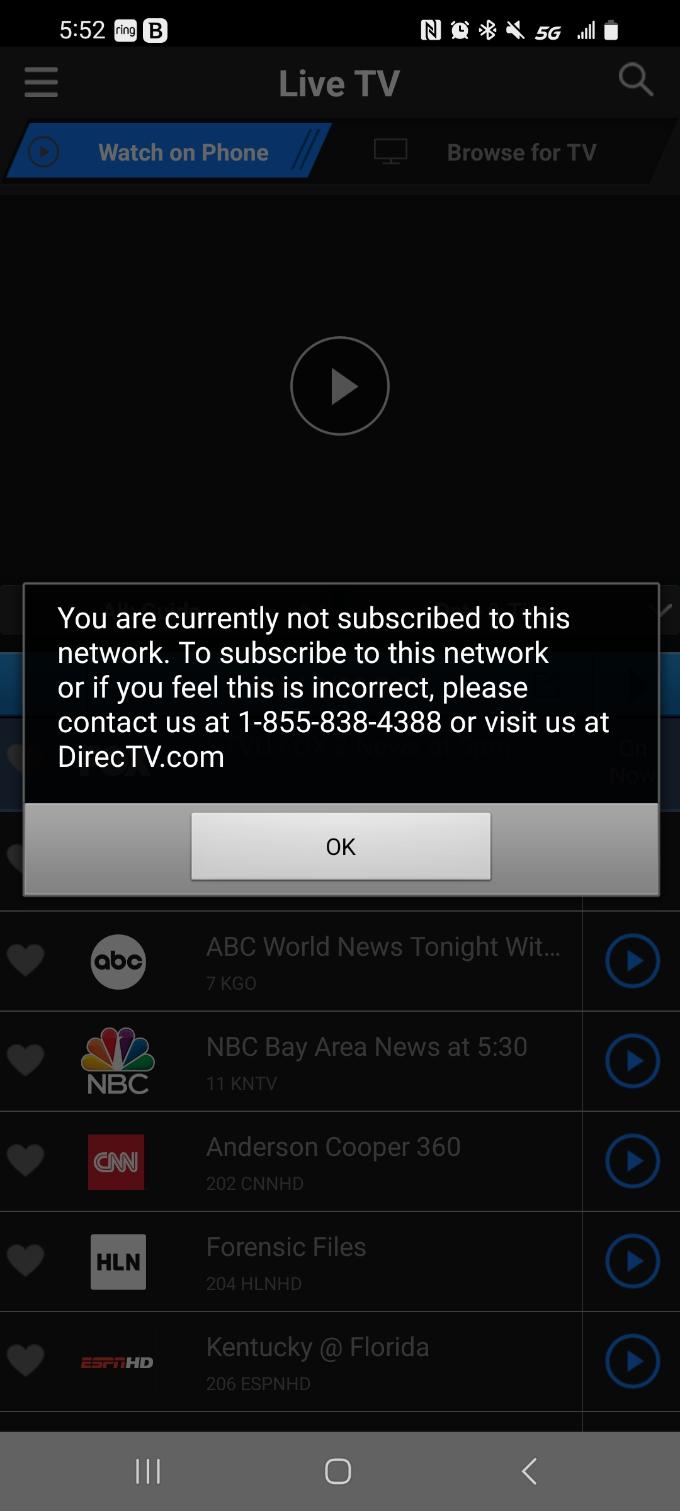
Task: Play NBC Bay Area News at 5:30
Action: pos(632,1061)
